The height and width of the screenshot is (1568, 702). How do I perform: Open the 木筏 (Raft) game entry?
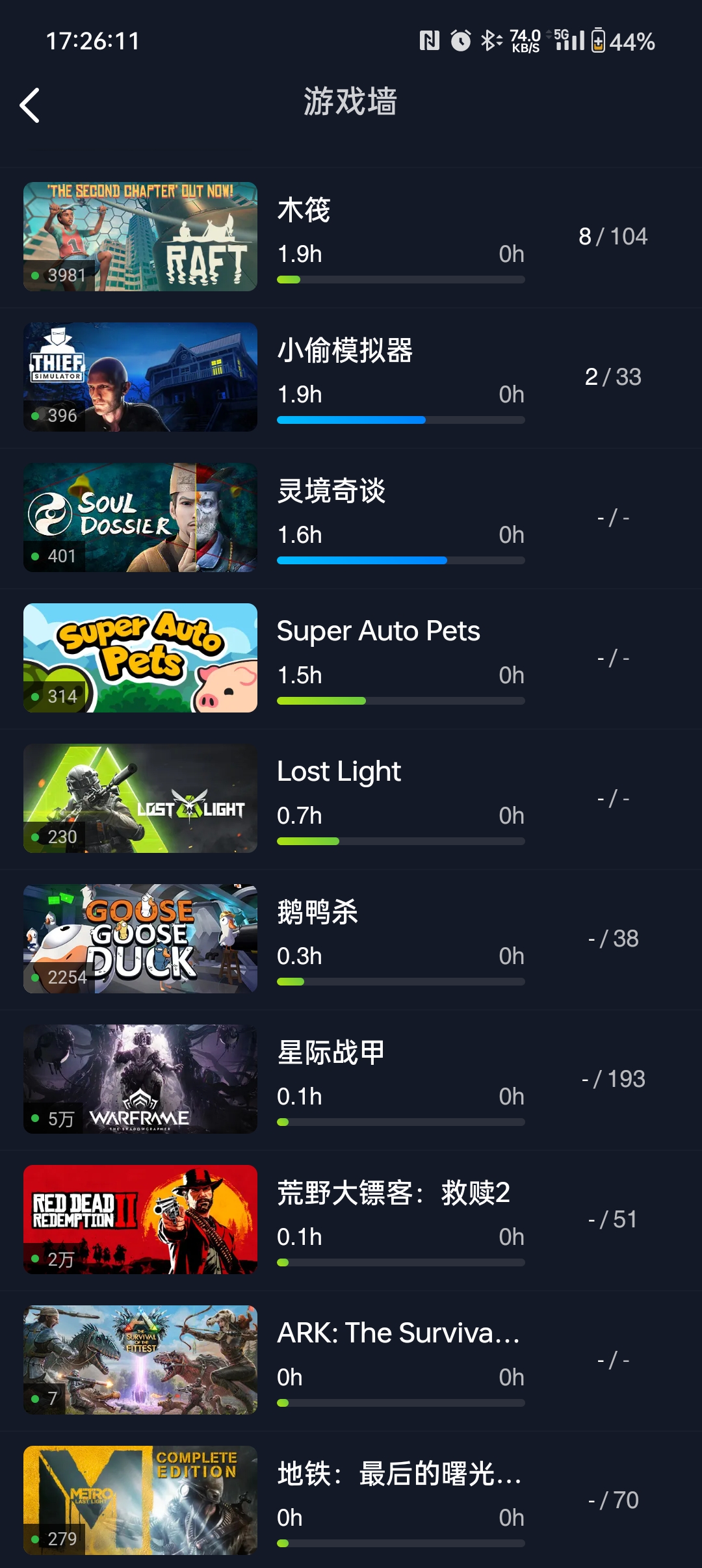pyautogui.click(x=351, y=237)
